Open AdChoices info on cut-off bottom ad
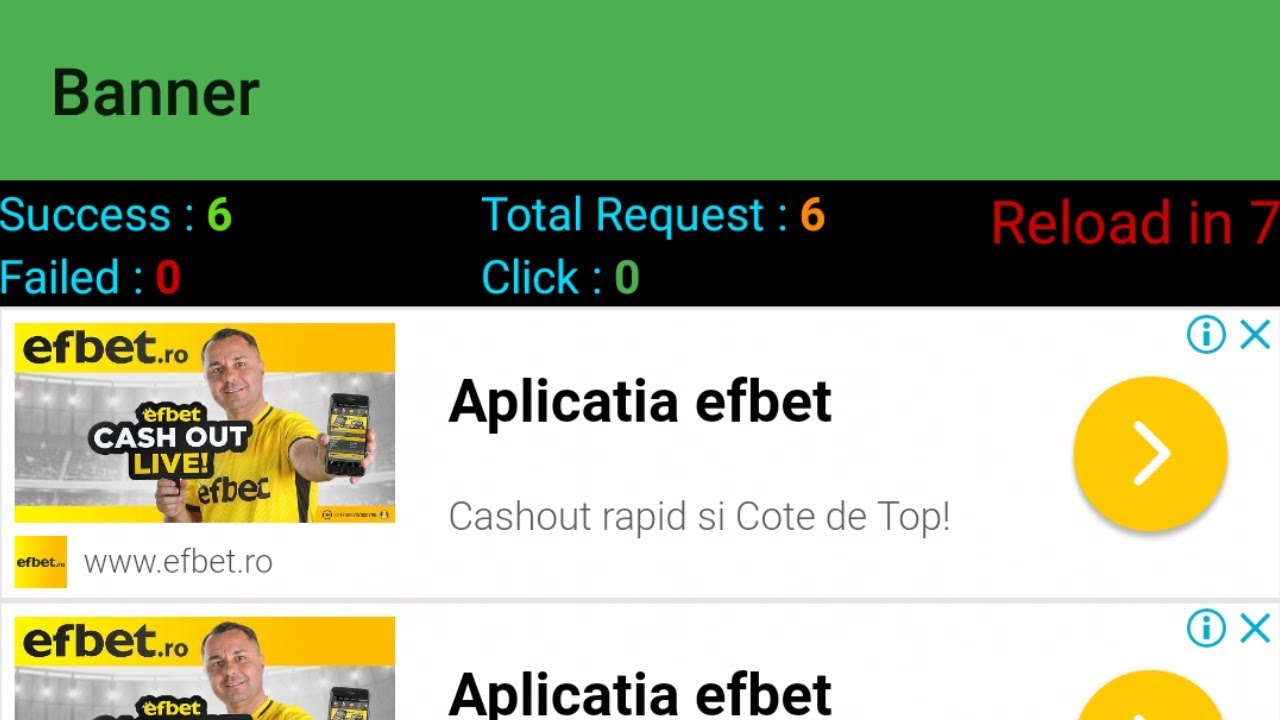The height and width of the screenshot is (720, 1280). [1206, 629]
